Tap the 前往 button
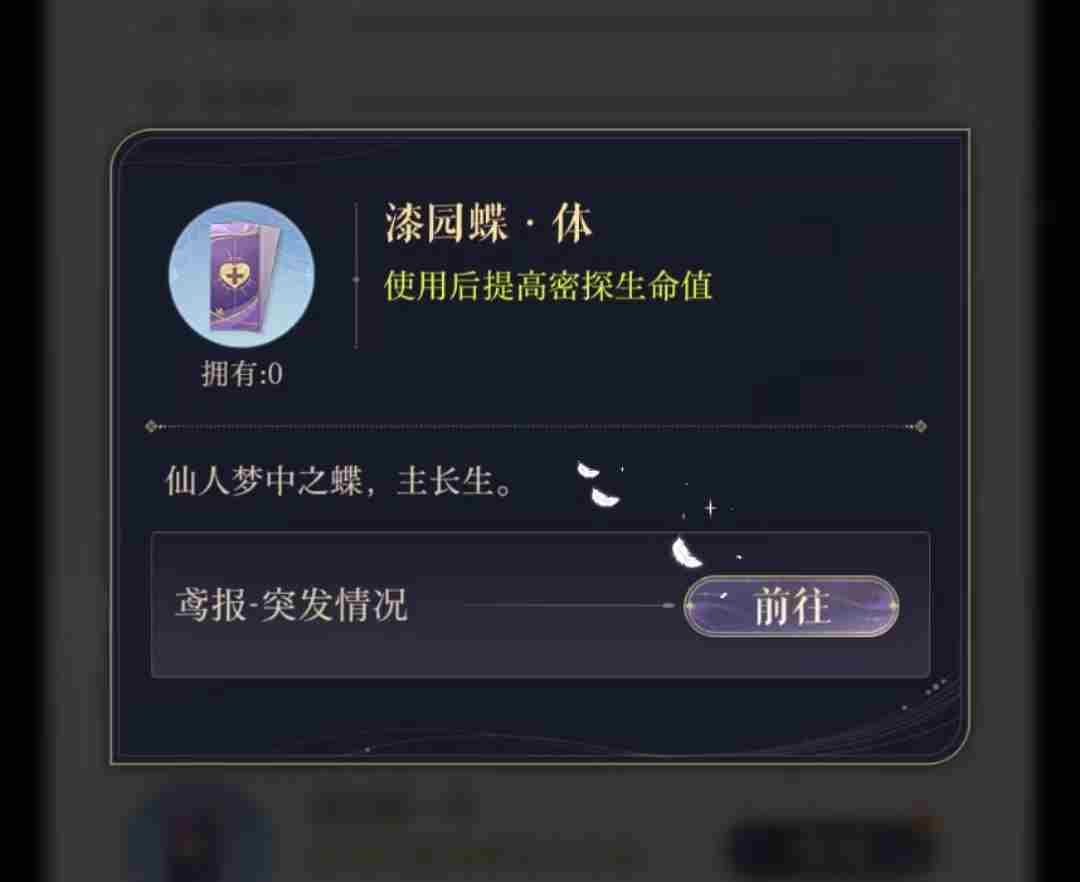The width and height of the screenshot is (1080, 882). coord(791,606)
